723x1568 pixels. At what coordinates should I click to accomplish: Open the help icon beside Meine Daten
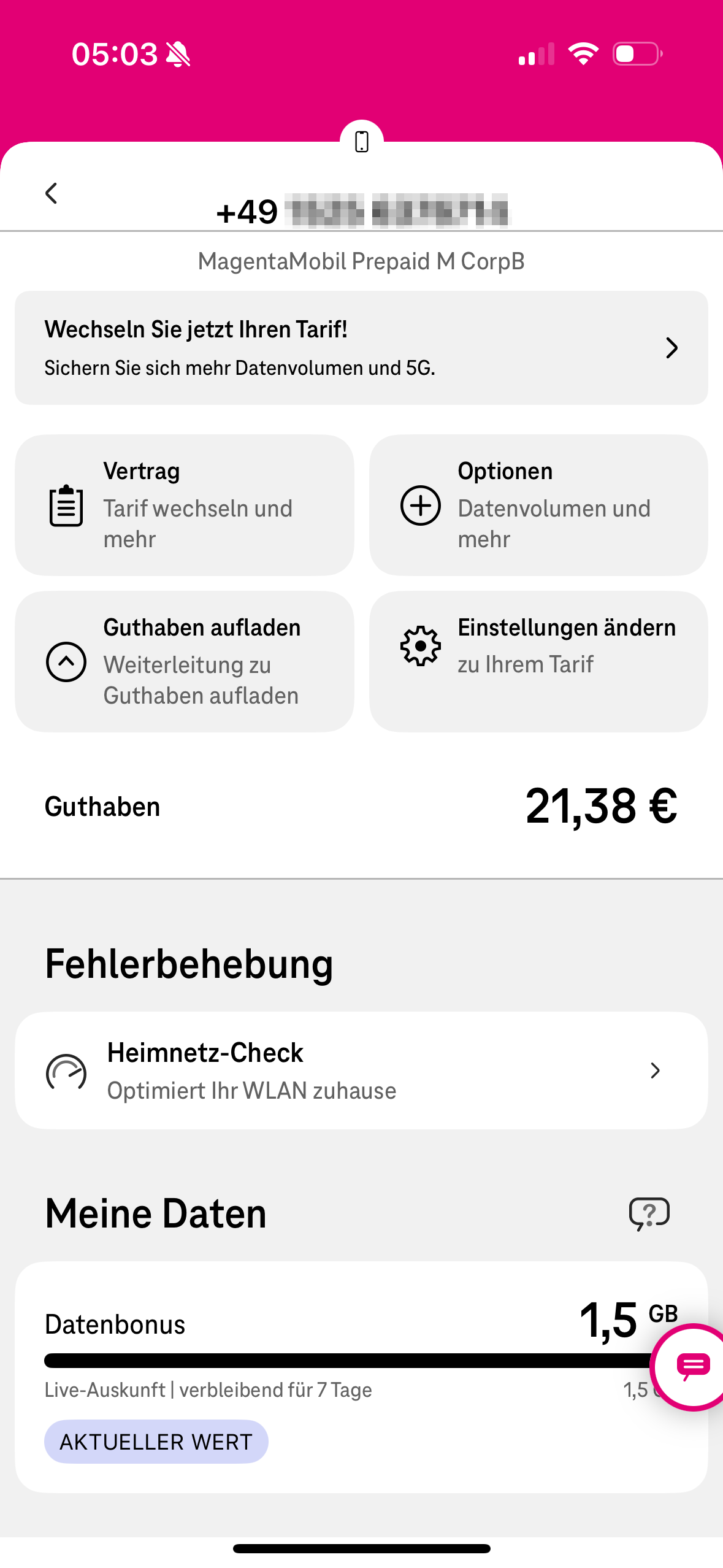coord(649,1213)
